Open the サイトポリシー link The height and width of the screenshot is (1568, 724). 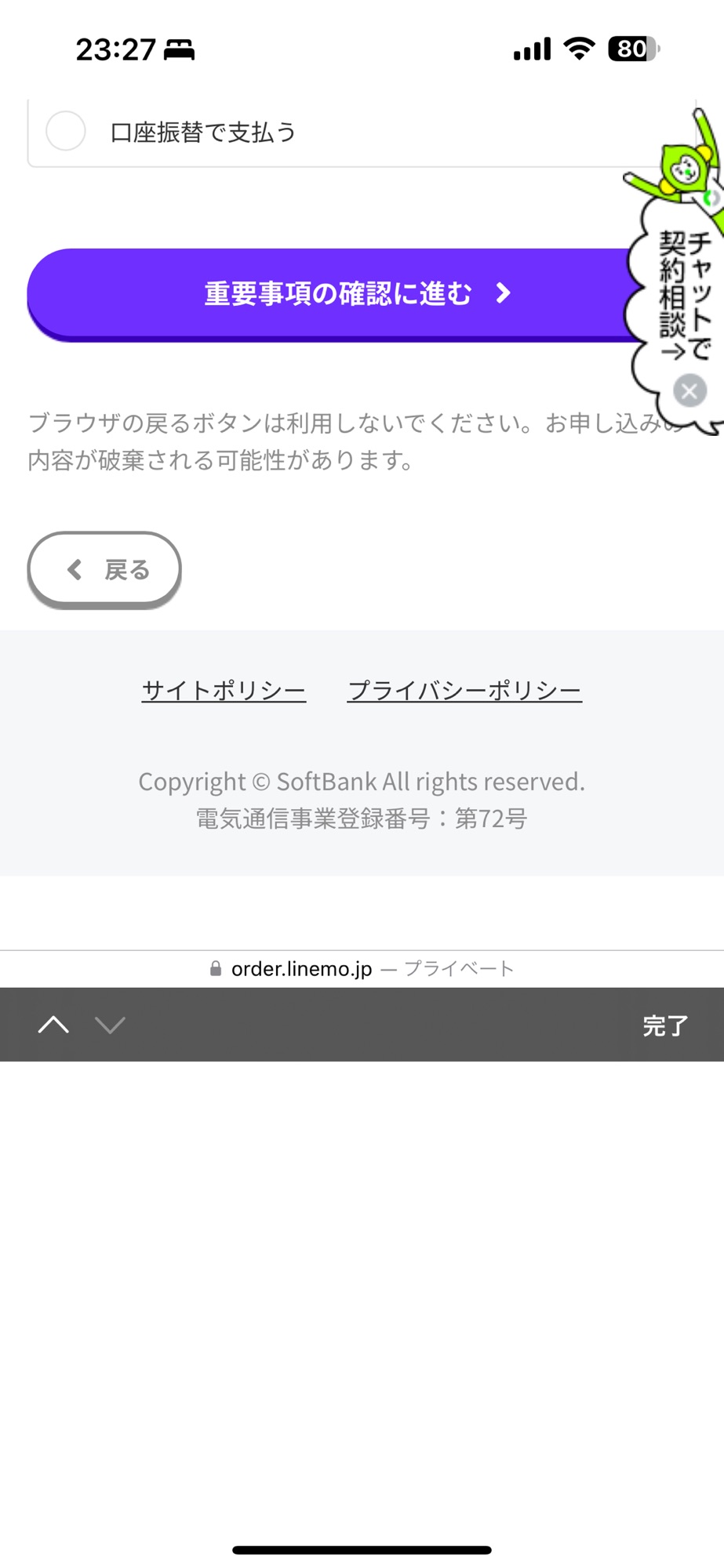point(224,691)
